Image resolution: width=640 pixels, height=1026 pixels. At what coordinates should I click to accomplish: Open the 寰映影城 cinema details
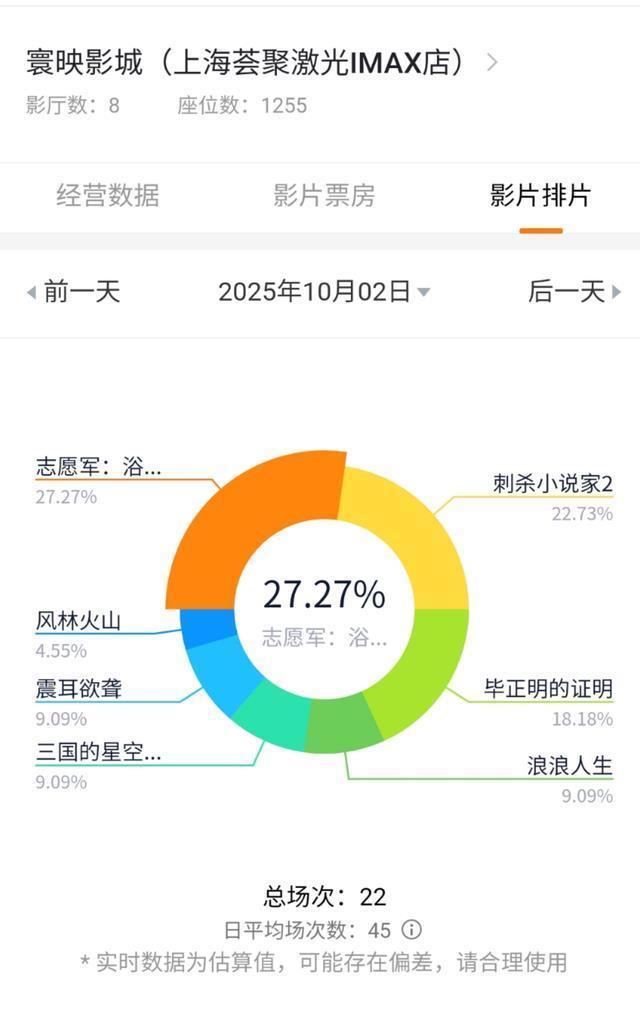click(x=262, y=63)
